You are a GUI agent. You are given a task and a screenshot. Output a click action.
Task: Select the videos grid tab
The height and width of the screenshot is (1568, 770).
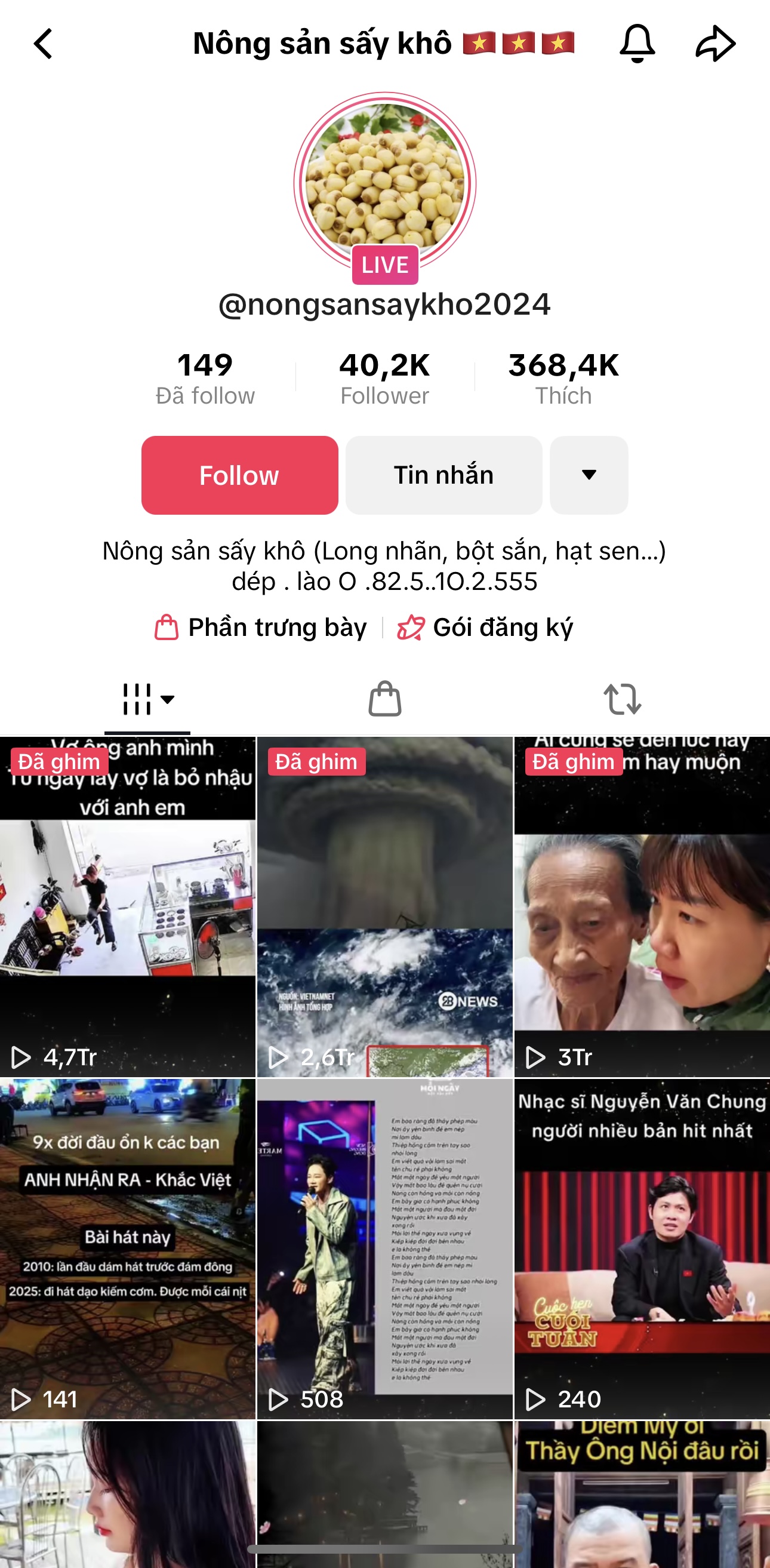(147, 699)
